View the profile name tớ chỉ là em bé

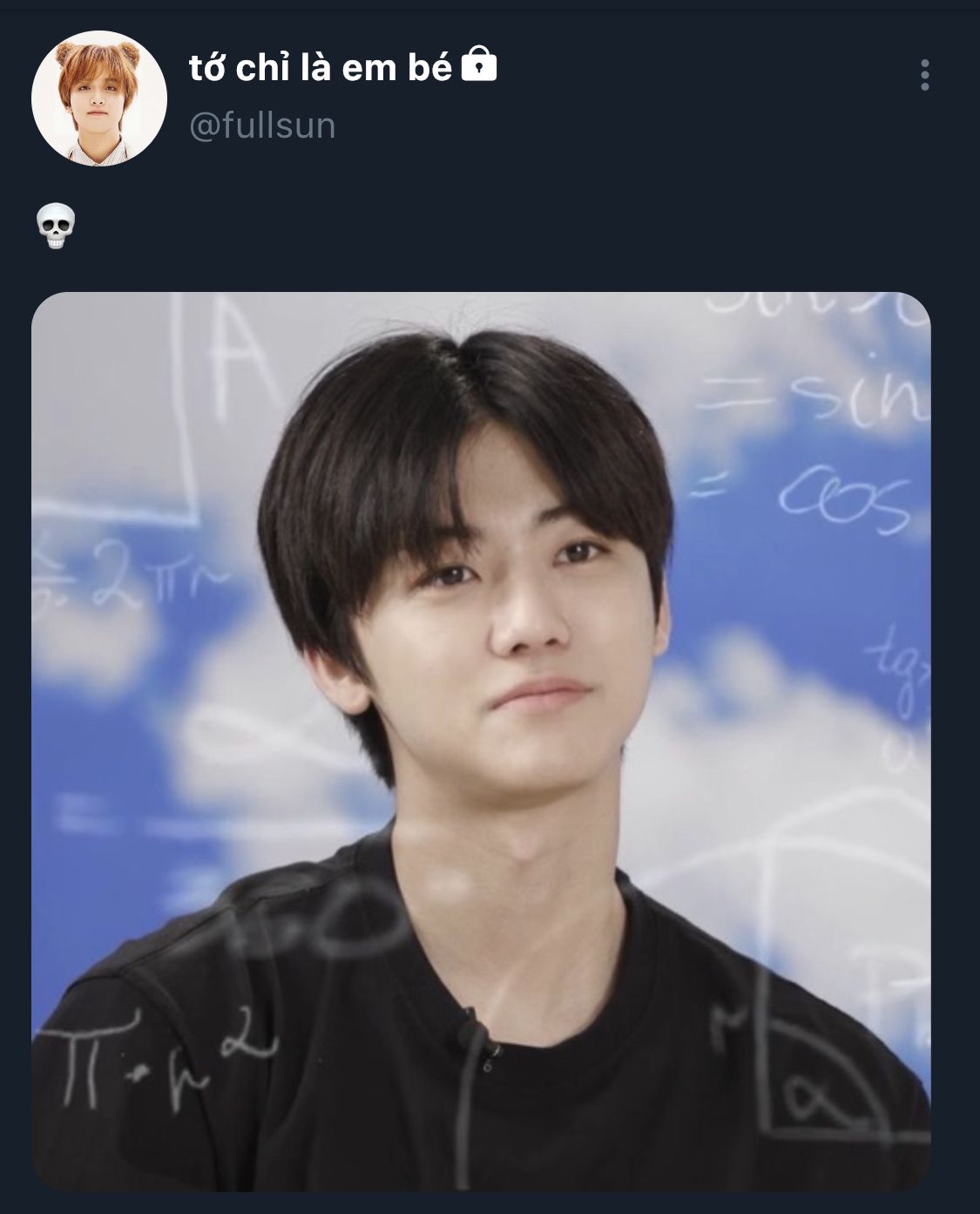[x=321, y=68]
